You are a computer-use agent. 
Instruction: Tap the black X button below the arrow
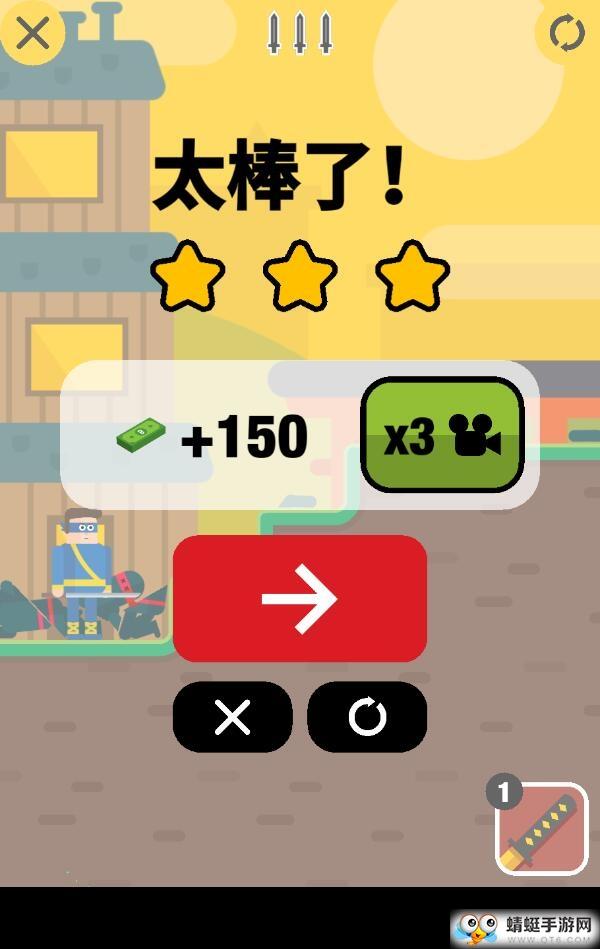(x=233, y=717)
